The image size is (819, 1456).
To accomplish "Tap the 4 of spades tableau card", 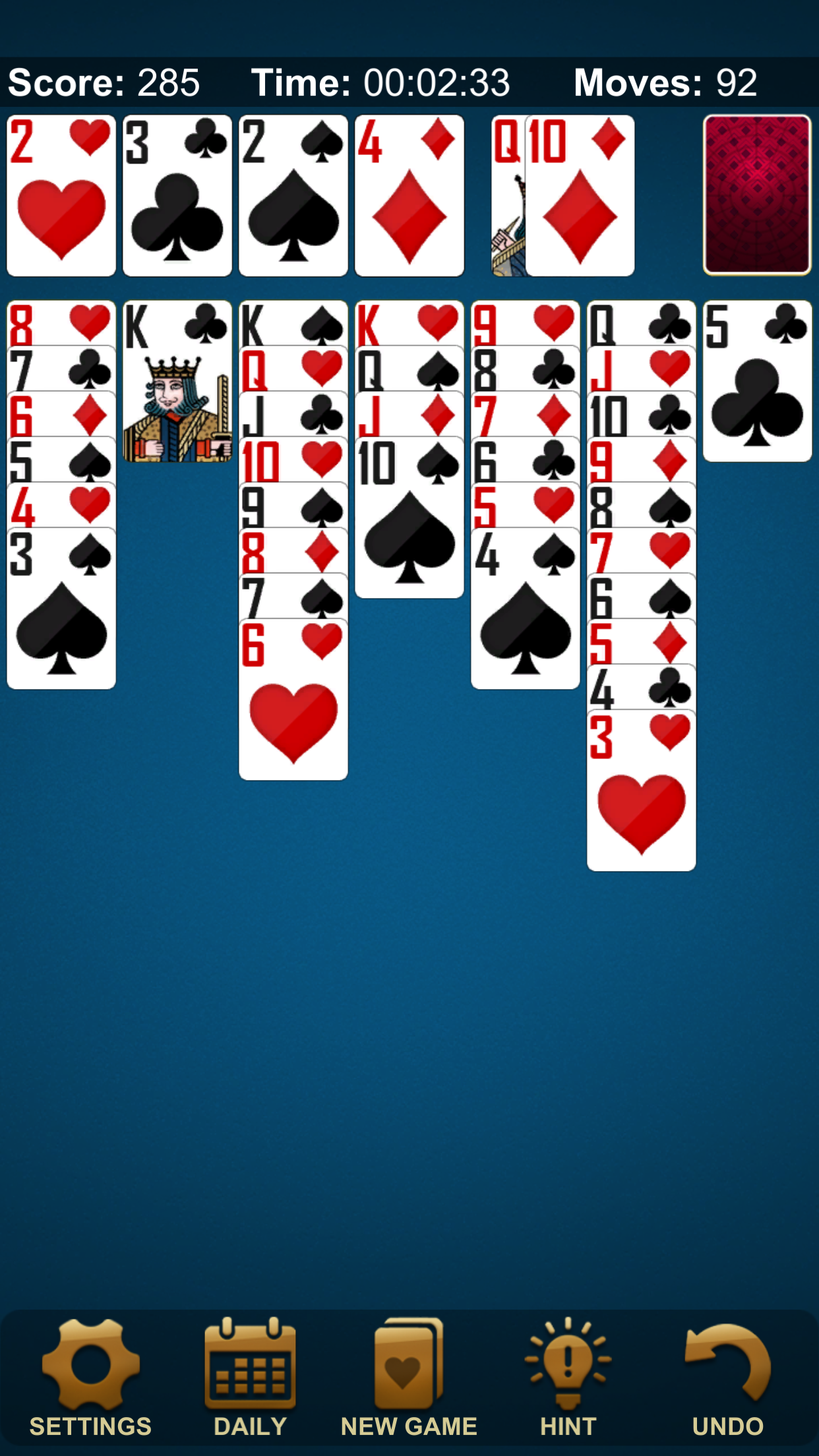I will pyautogui.click(x=526, y=609).
